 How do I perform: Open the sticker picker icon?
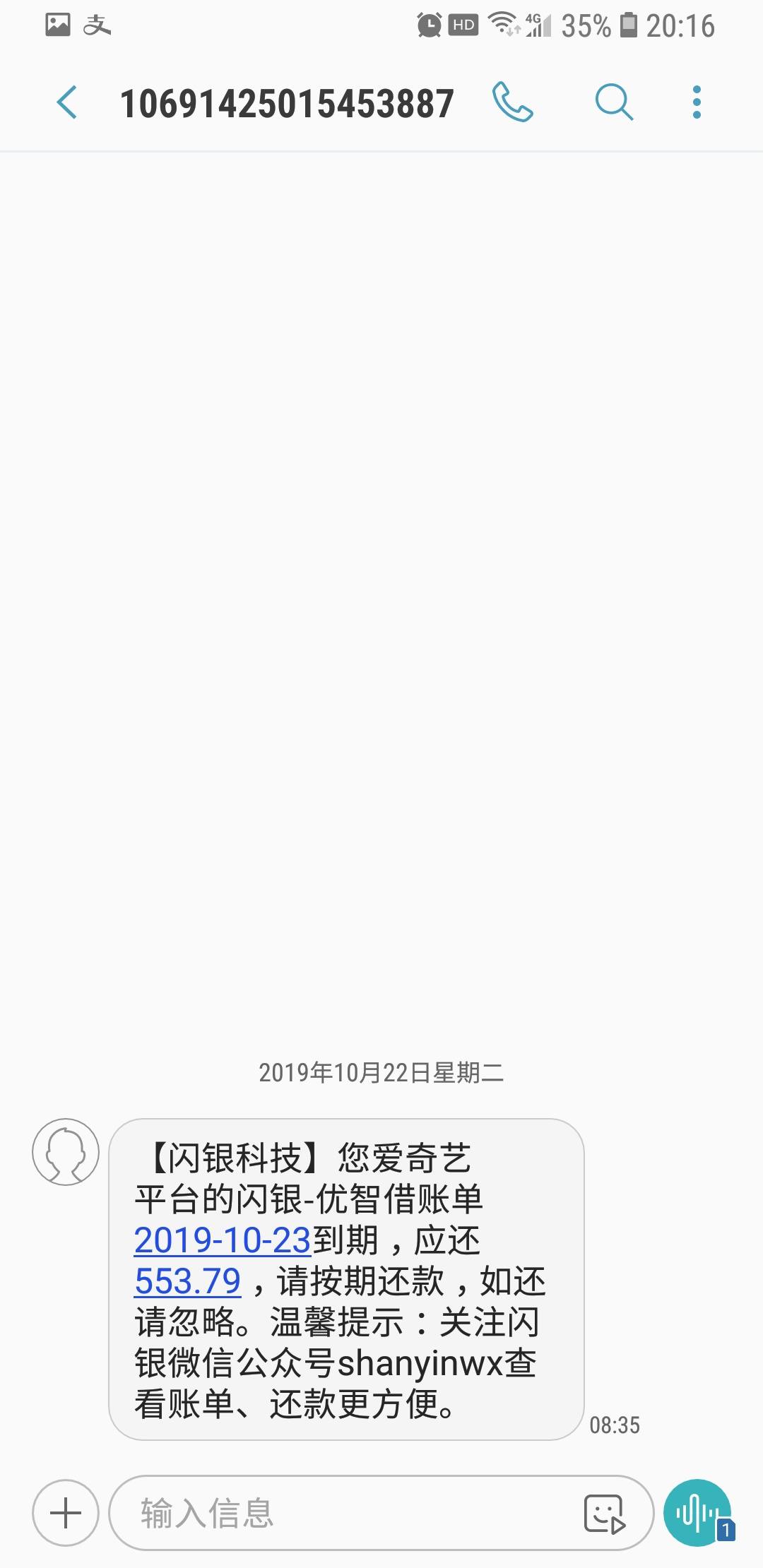pyautogui.click(x=605, y=1514)
